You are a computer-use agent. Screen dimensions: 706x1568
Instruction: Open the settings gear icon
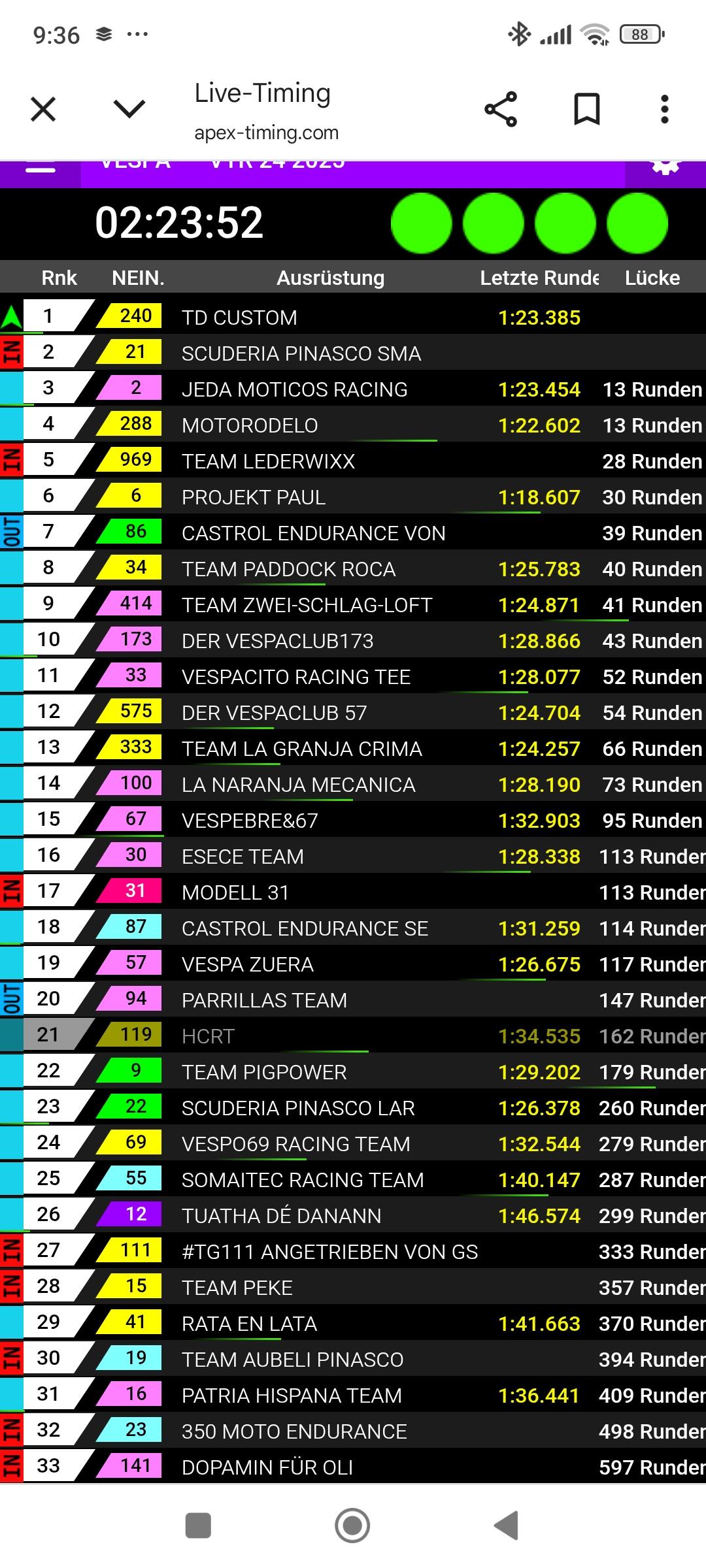click(x=665, y=167)
